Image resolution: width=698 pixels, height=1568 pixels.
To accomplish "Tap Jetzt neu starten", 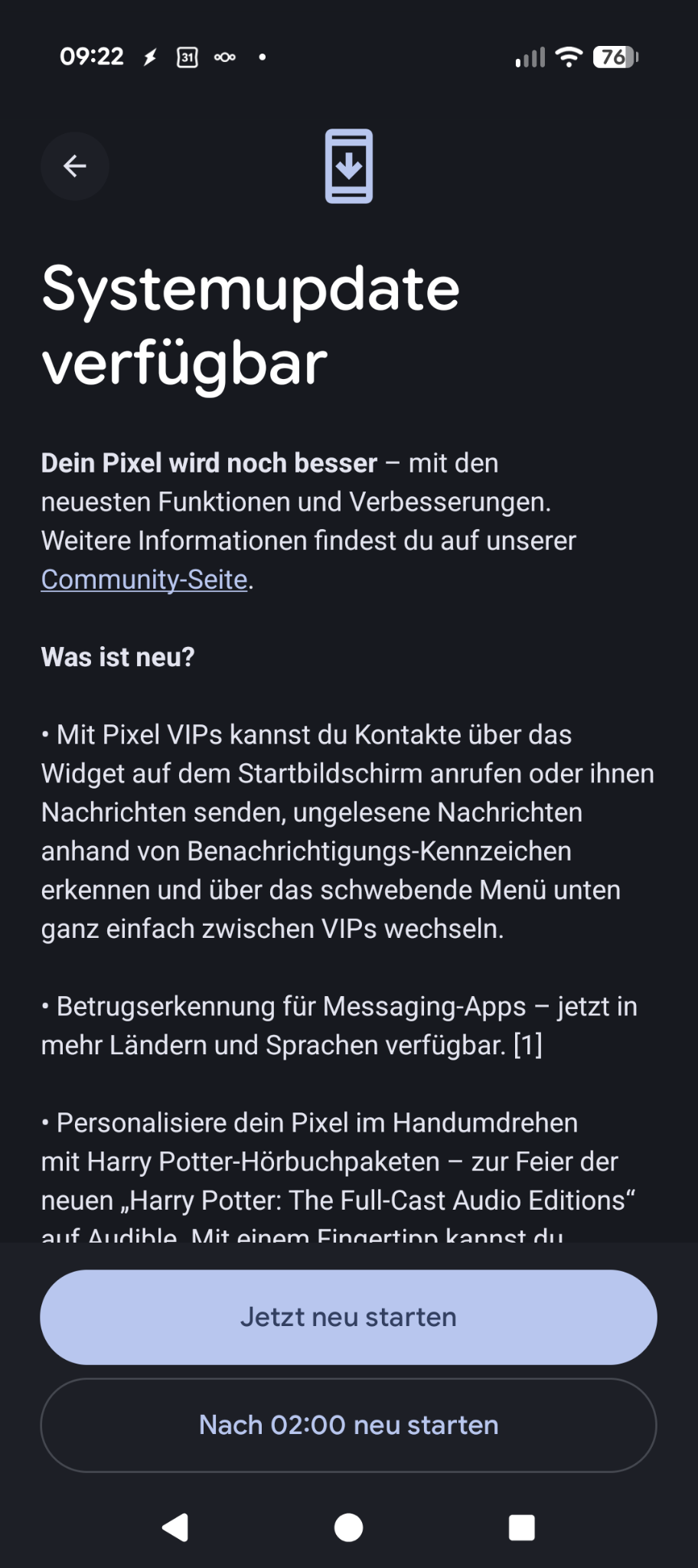I will [x=348, y=1317].
